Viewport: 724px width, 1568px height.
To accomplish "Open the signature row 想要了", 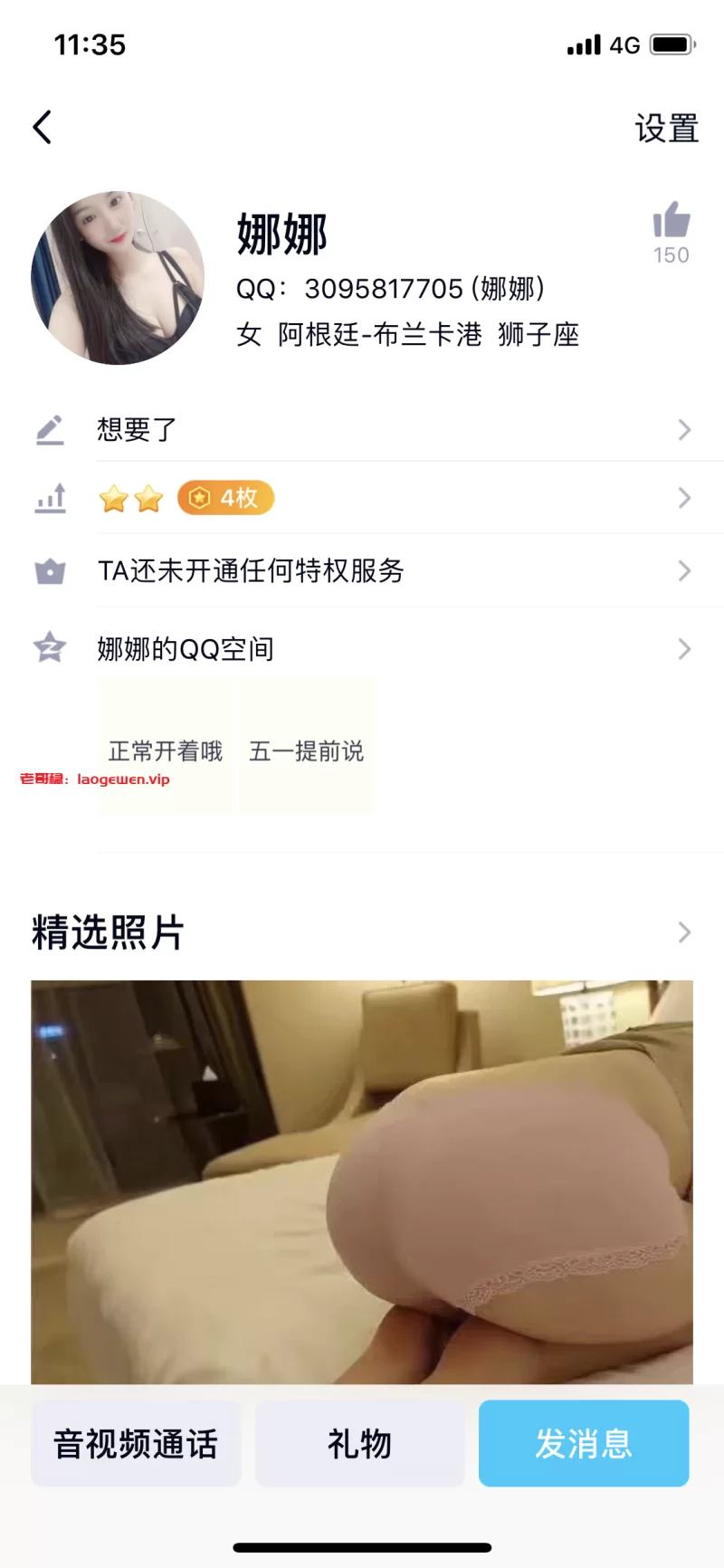I will point(362,429).
